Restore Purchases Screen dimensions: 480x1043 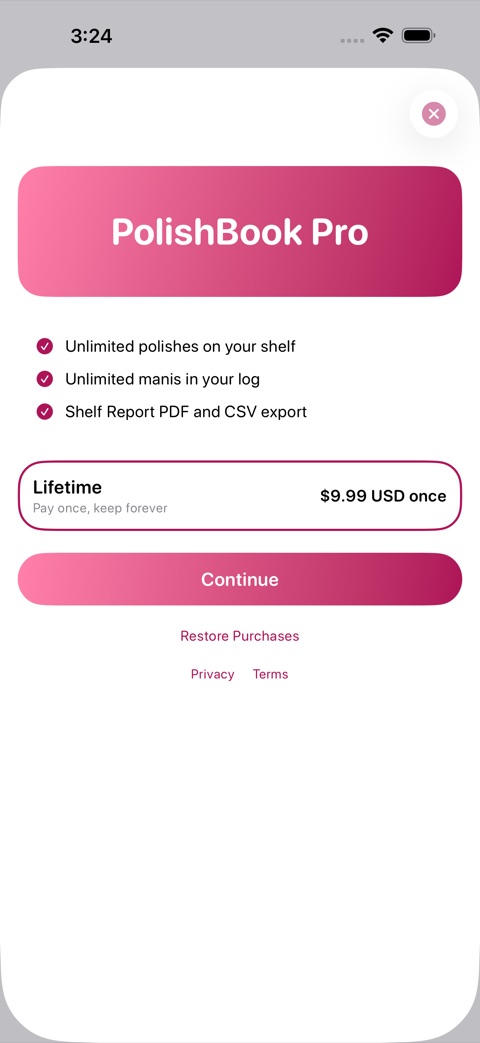(239, 636)
